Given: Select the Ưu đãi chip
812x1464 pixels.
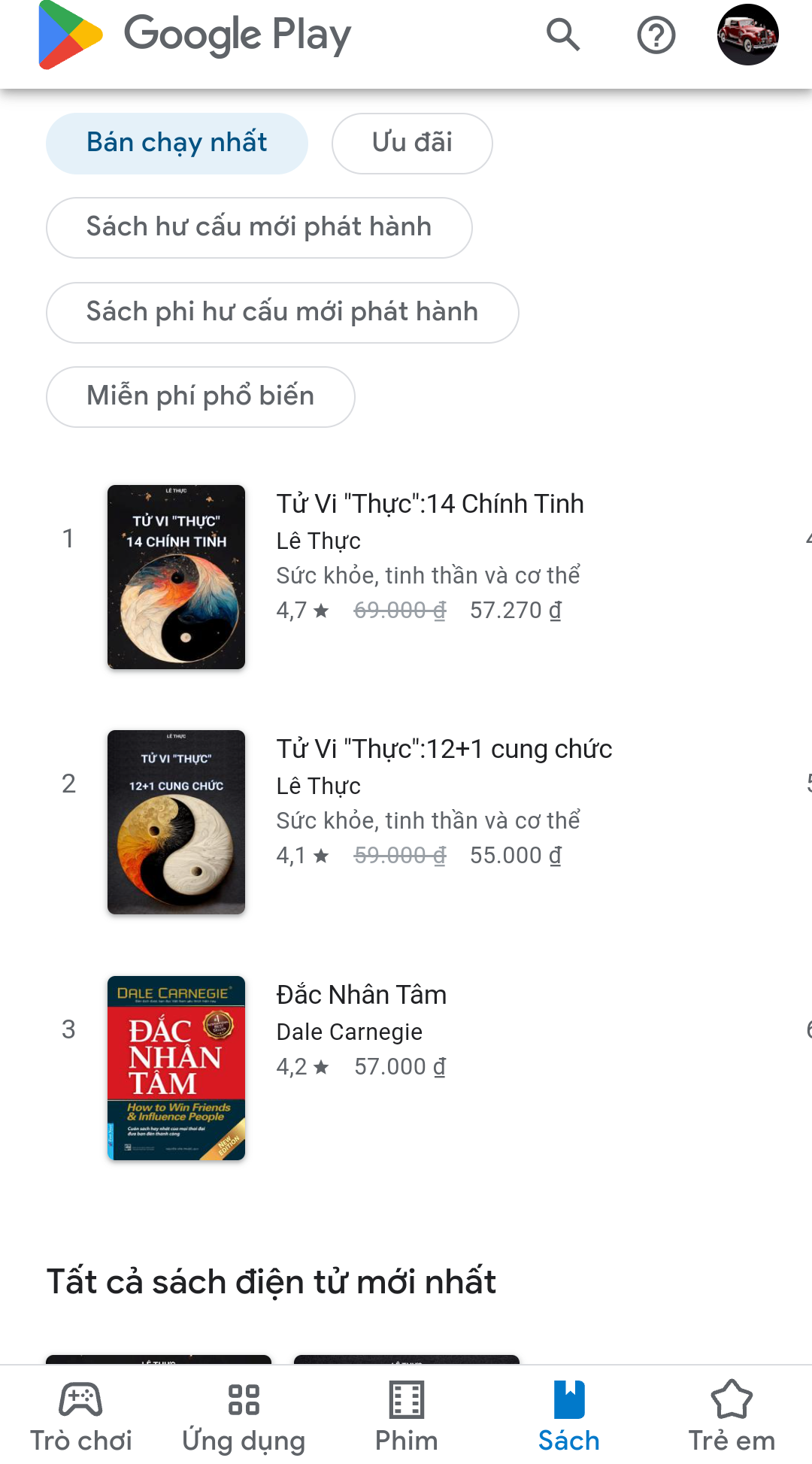Looking at the screenshot, I should (x=412, y=143).
